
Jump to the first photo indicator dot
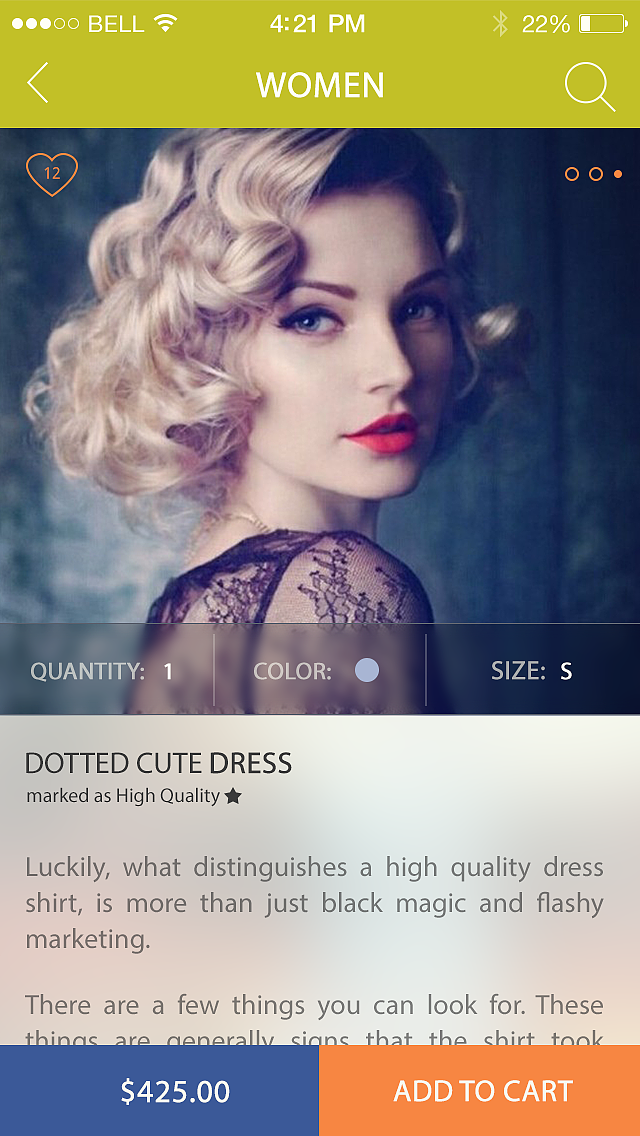572,174
